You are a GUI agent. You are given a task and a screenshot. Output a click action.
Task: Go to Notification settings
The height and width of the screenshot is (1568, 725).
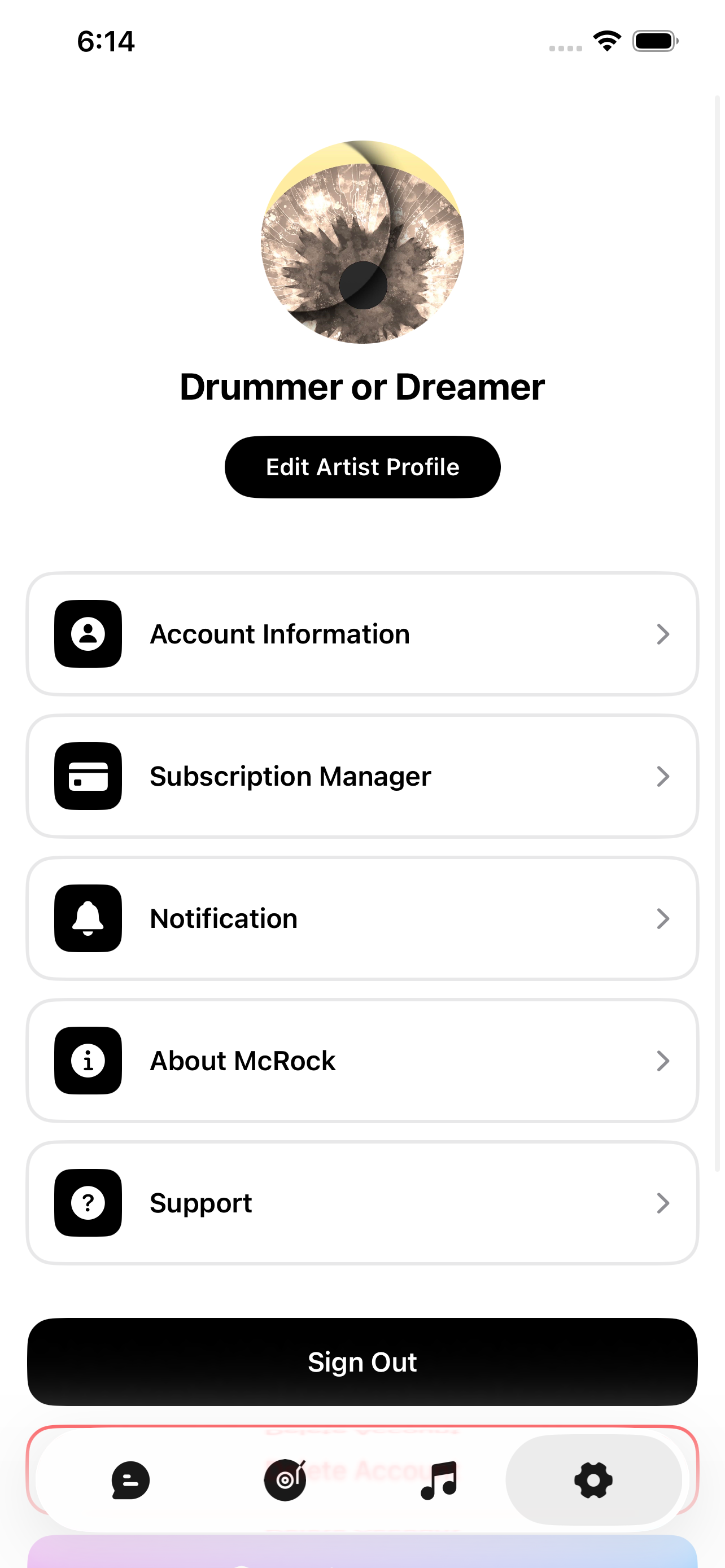click(x=362, y=918)
